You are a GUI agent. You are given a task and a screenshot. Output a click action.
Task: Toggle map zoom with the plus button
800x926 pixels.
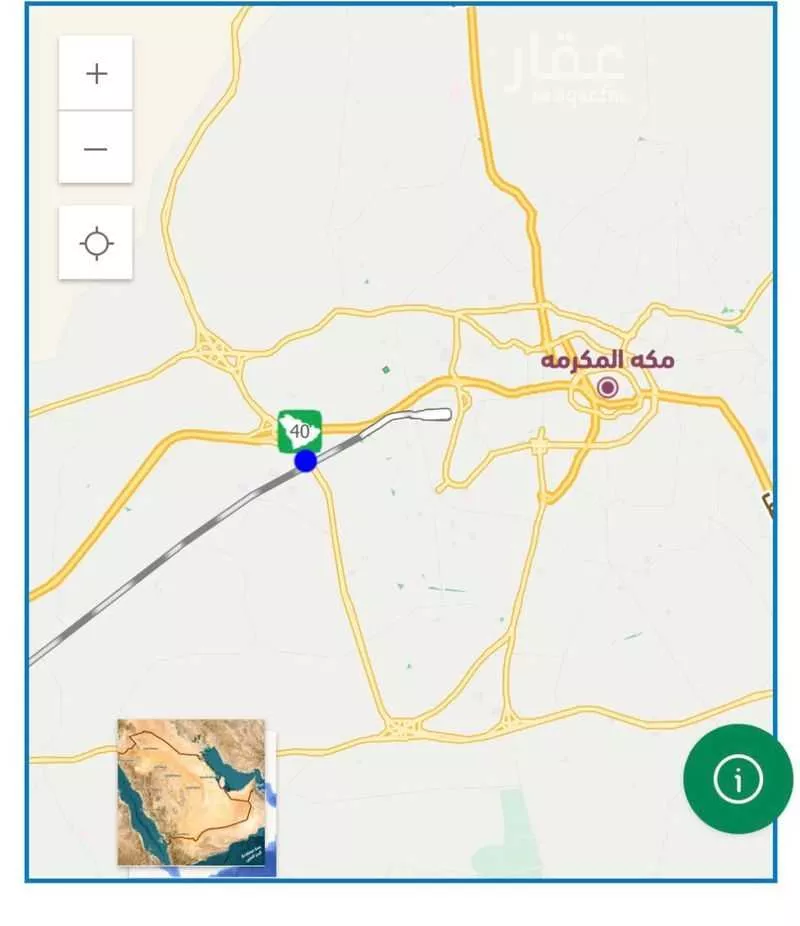[x=95, y=71]
